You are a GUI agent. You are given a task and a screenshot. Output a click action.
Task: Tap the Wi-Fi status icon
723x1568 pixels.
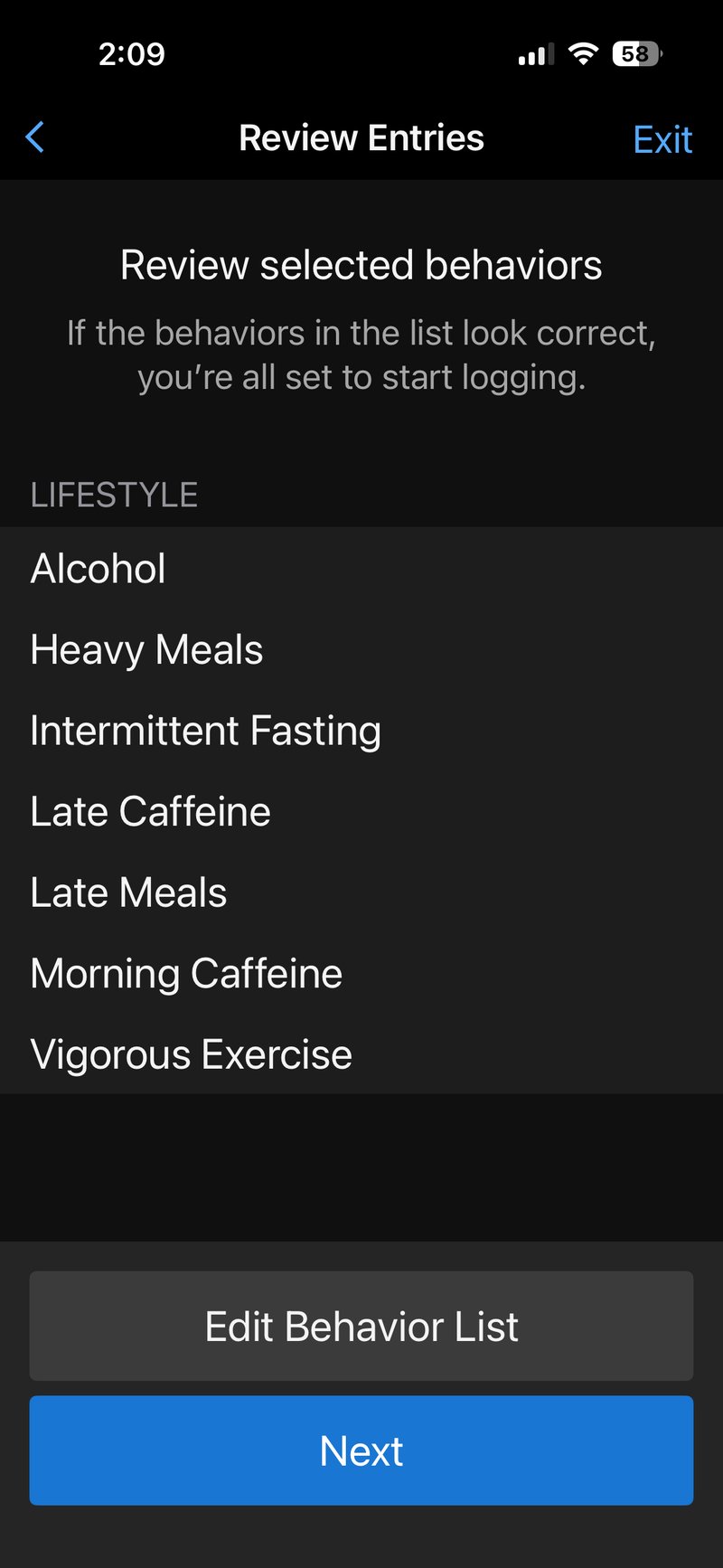coord(583,53)
